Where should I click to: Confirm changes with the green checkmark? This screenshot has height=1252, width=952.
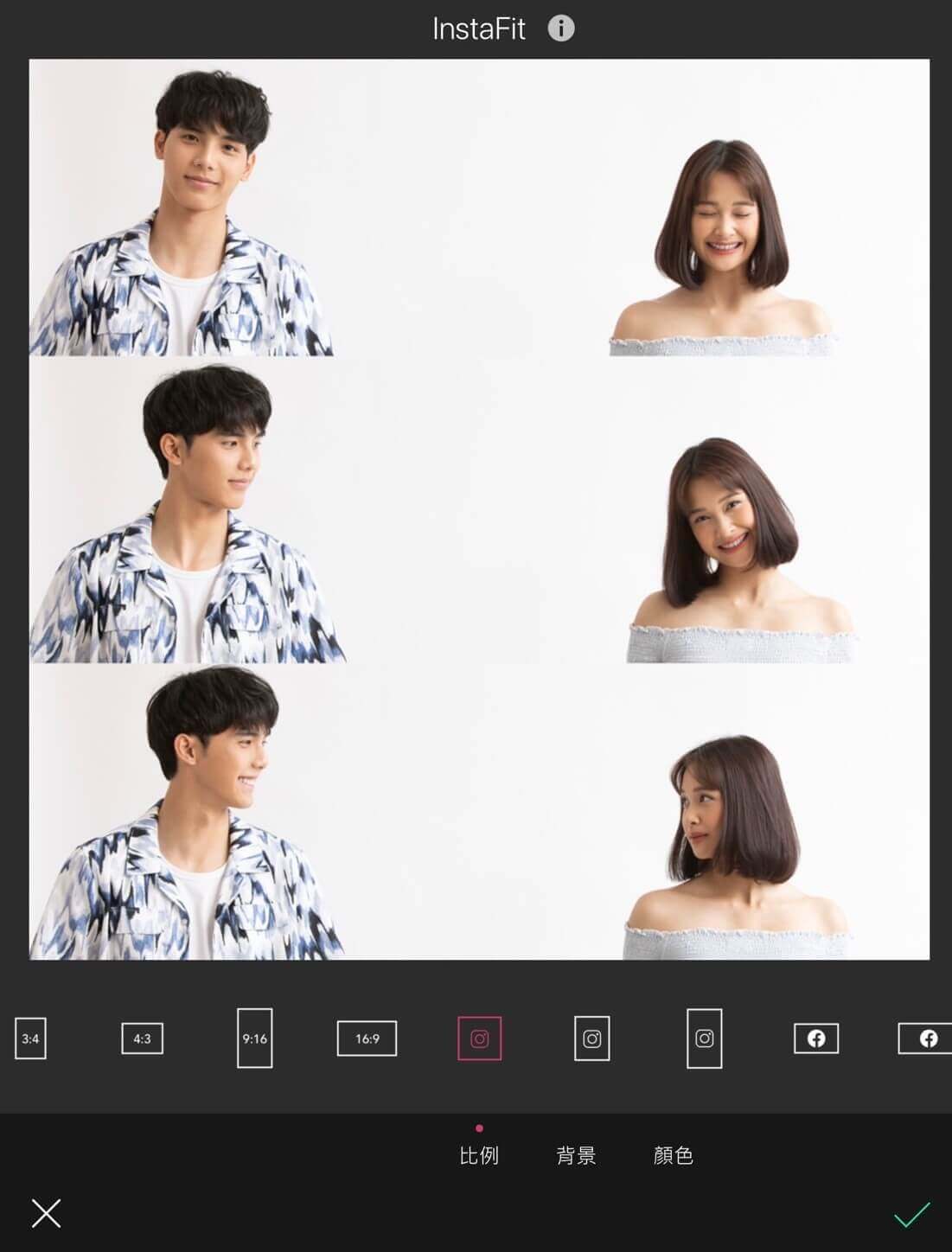(x=911, y=1214)
